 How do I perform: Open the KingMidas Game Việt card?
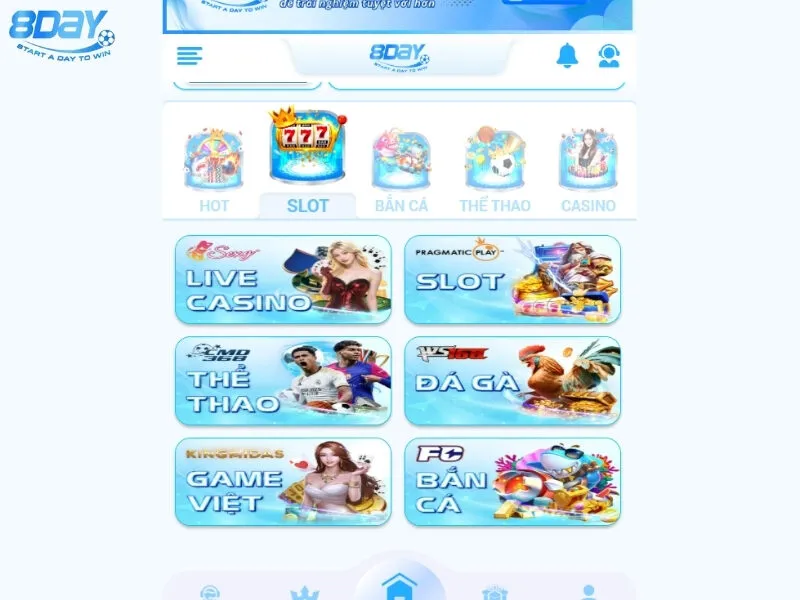(283, 482)
